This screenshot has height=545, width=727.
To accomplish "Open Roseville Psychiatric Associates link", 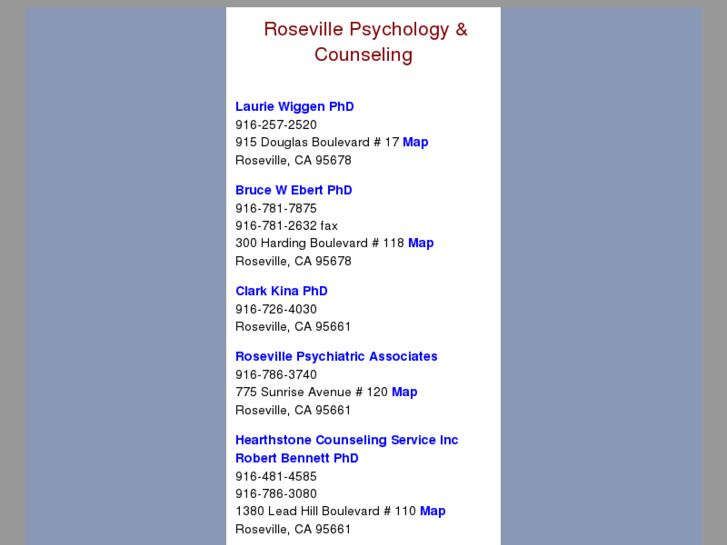I will (x=336, y=357).
